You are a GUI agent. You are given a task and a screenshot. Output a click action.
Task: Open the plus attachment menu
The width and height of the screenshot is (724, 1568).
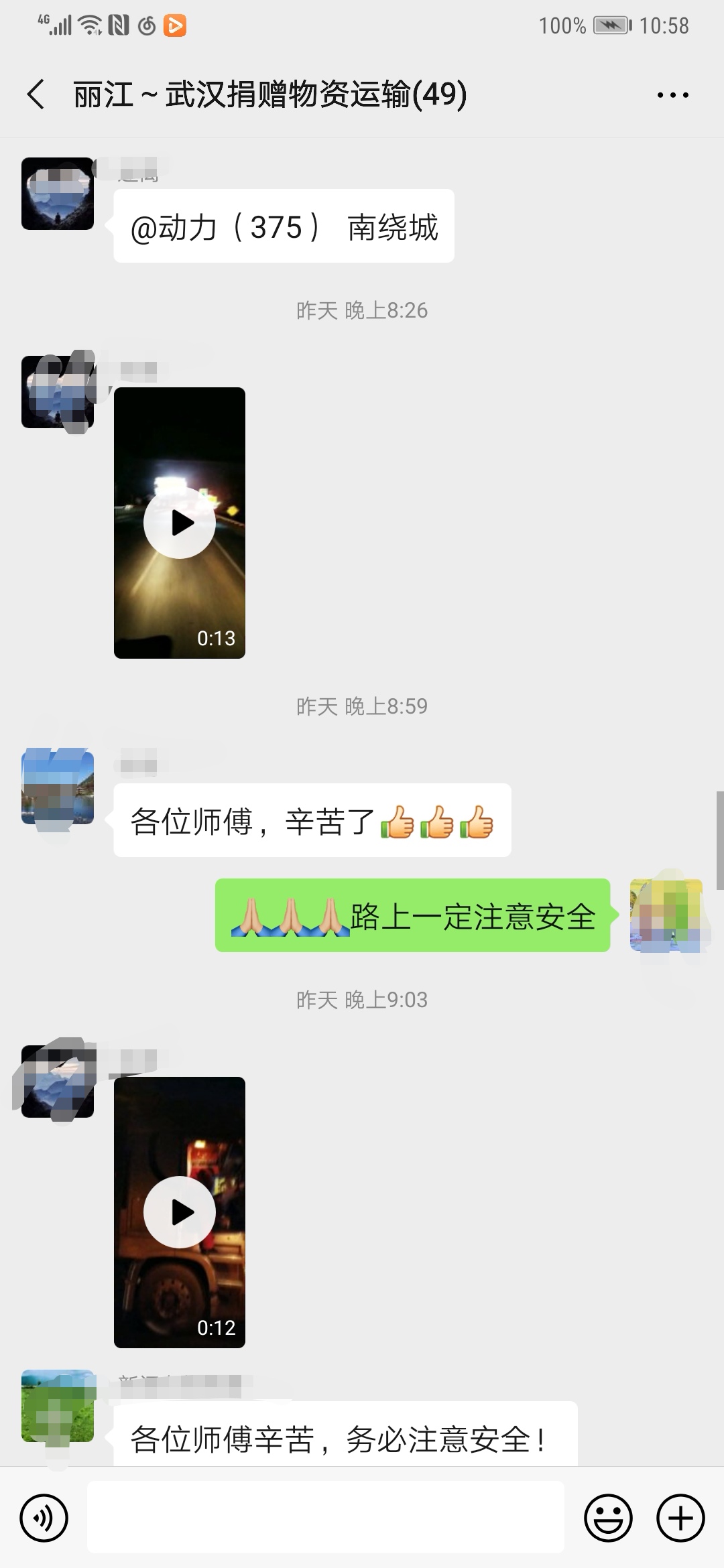pyautogui.click(x=680, y=1517)
